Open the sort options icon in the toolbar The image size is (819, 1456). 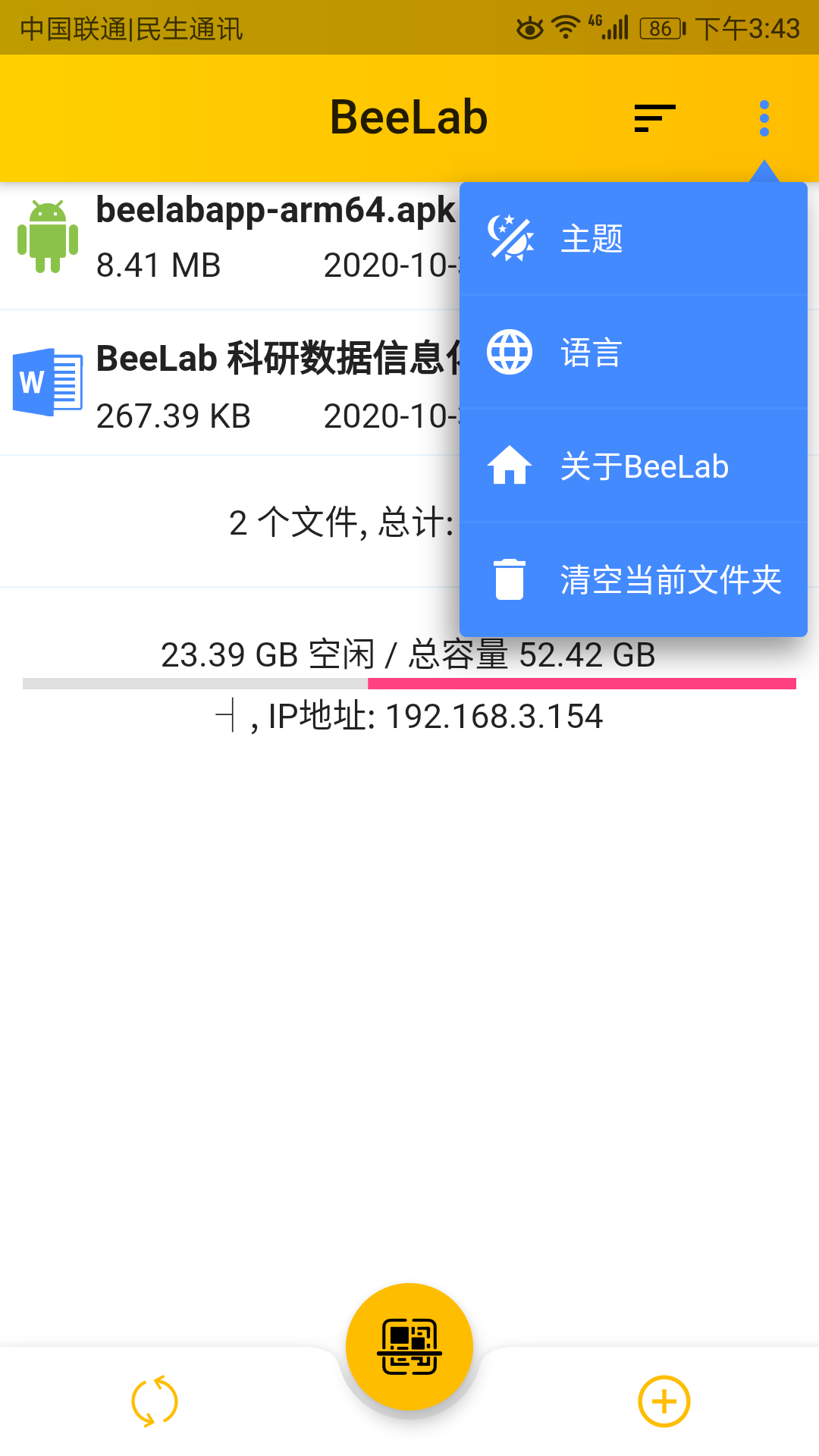(654, 118)
